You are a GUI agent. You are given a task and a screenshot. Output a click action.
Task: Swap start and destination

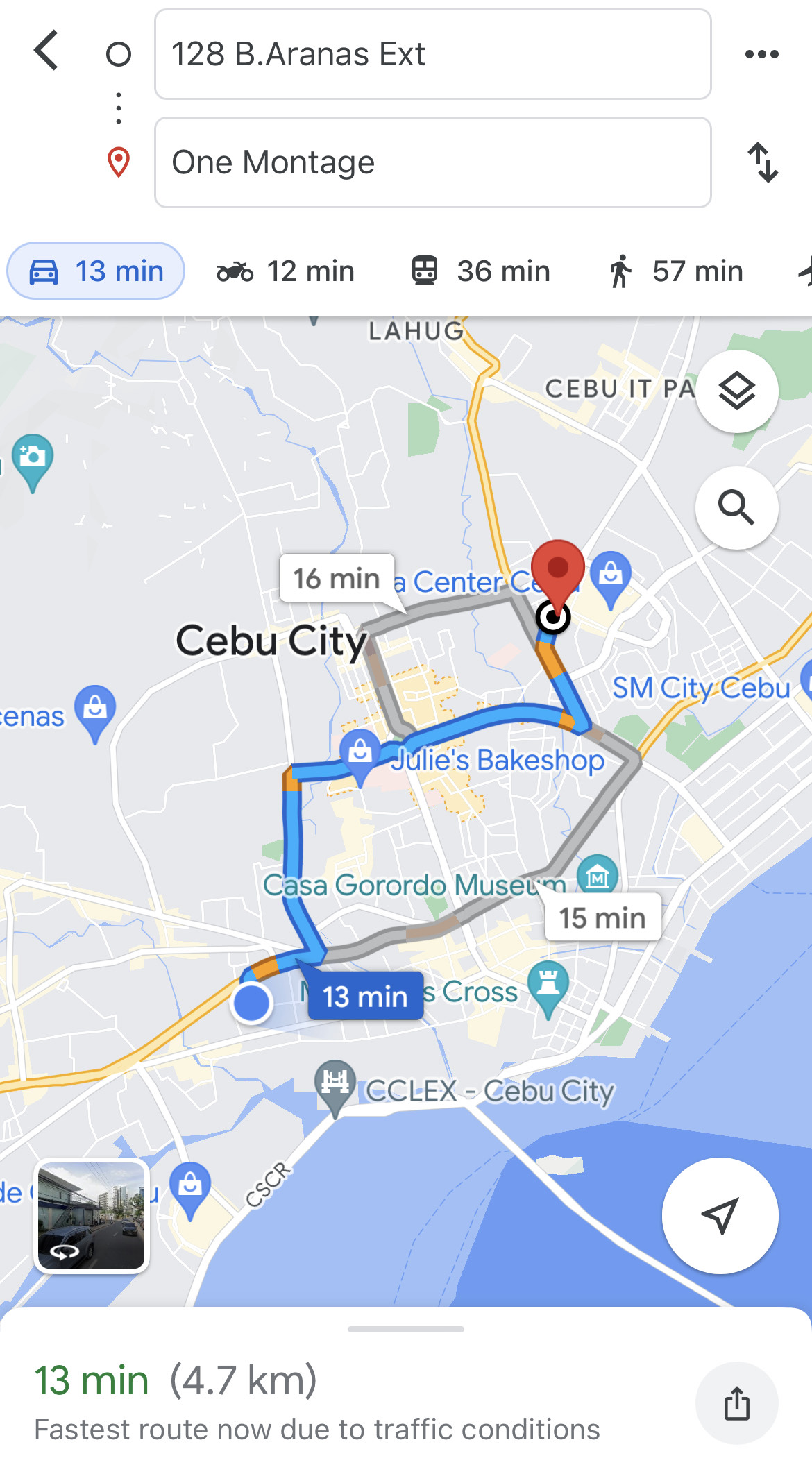pyautogui.click(x=762, y=162)
